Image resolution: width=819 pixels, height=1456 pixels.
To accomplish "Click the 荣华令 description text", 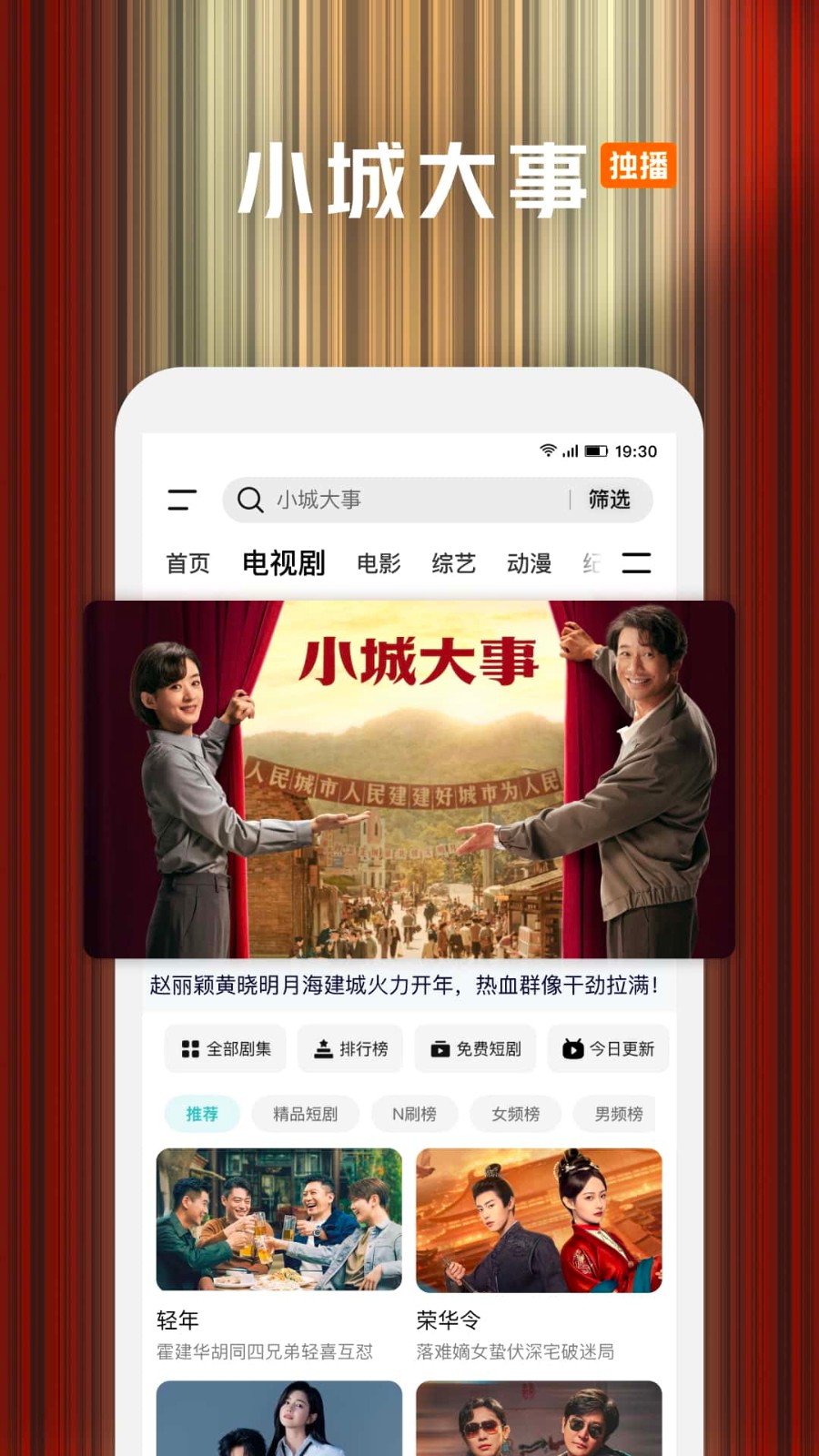I will [x=514, y=1352].
